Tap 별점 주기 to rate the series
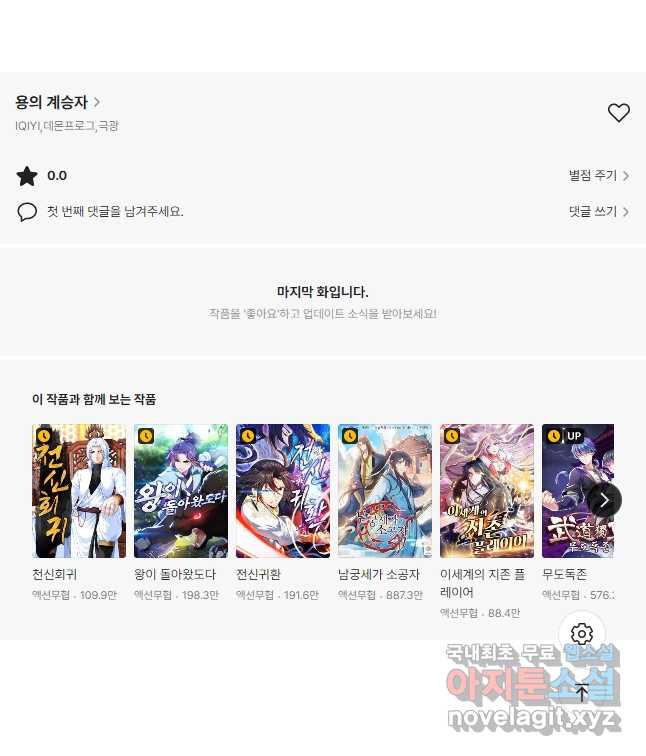This screenshot has height=756, width=646. click(598, 176)
